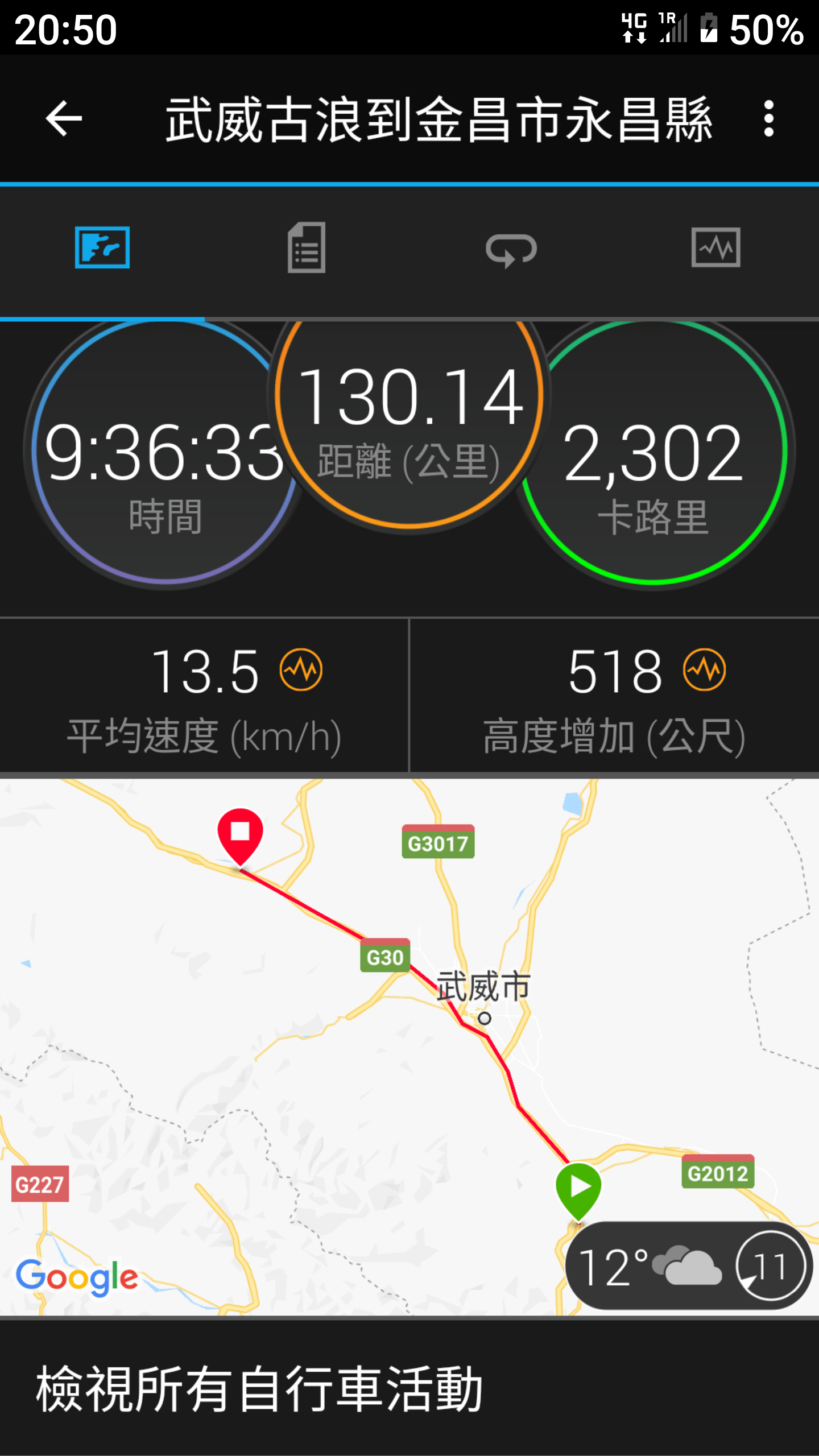The image size is (819, 1456).
Task: Open the 12° weather details badge
Action: coord(689,1266)
